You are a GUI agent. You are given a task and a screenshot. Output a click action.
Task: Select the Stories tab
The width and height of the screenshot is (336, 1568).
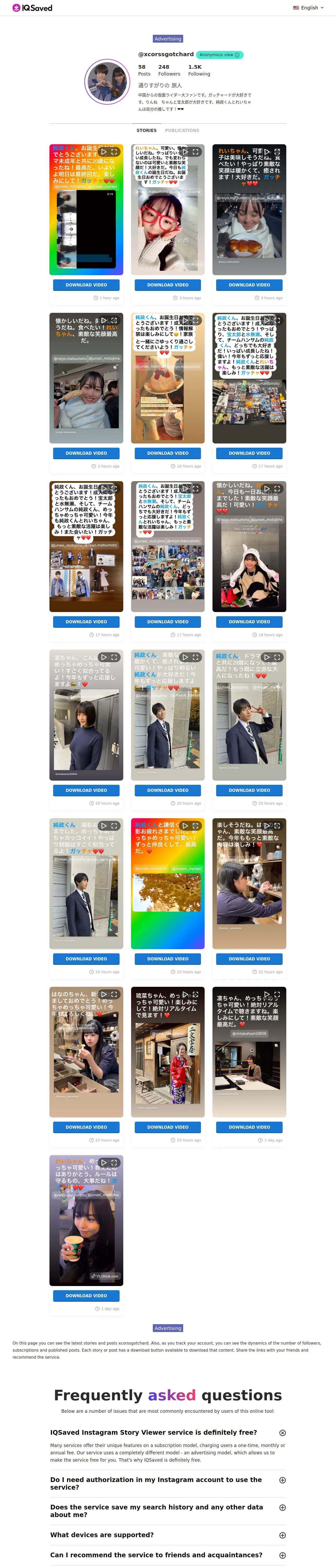coord(146,130)
